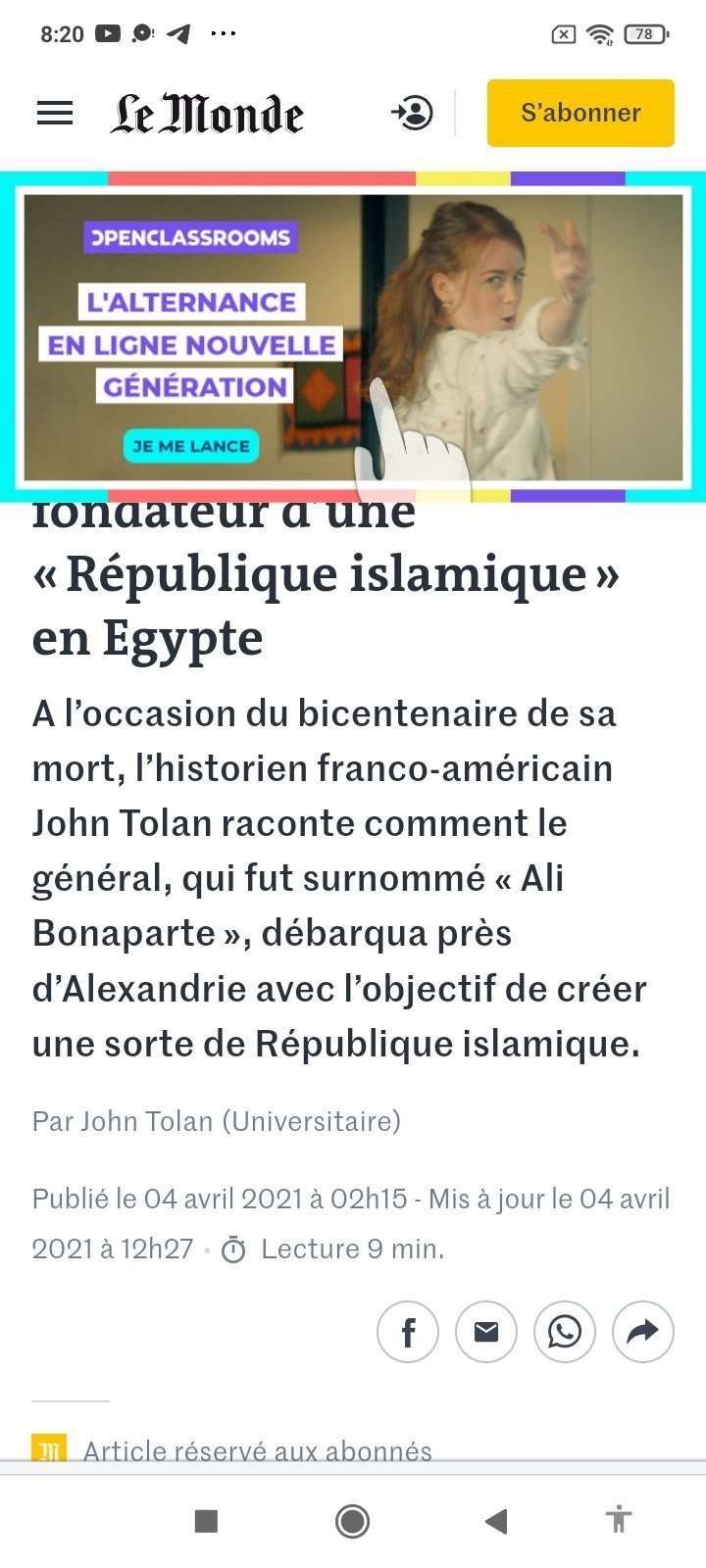This screenshot has width=706, height=1568.
Task: Share the article via WhatsApp
Action: tap(565, 1332)
